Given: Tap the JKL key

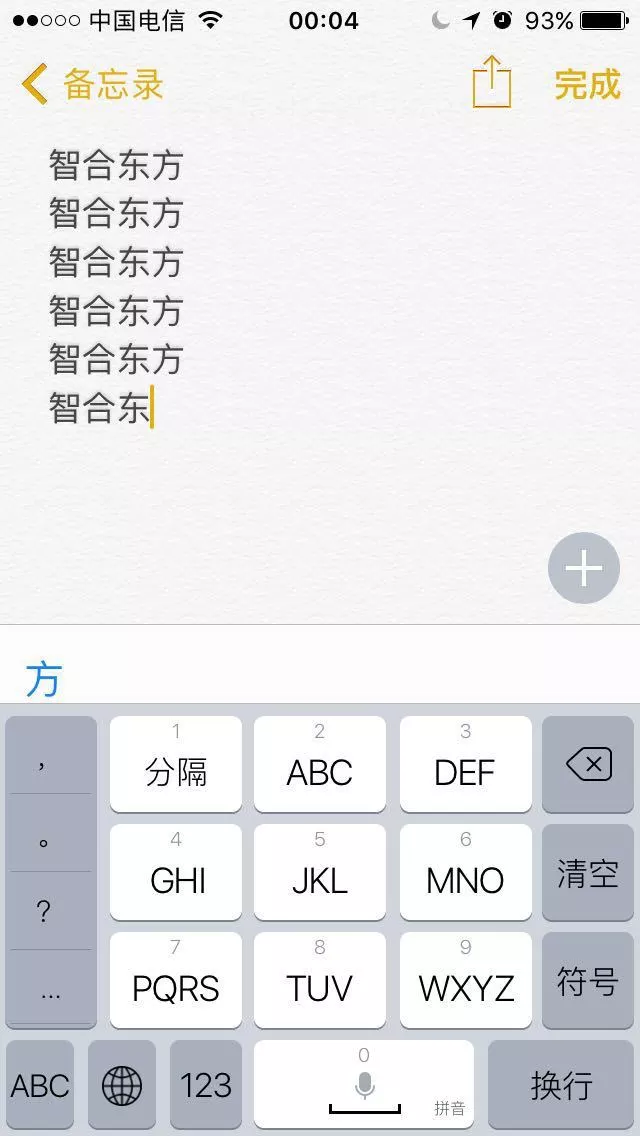Looking at the screenshot, I should tap(320, 872).
